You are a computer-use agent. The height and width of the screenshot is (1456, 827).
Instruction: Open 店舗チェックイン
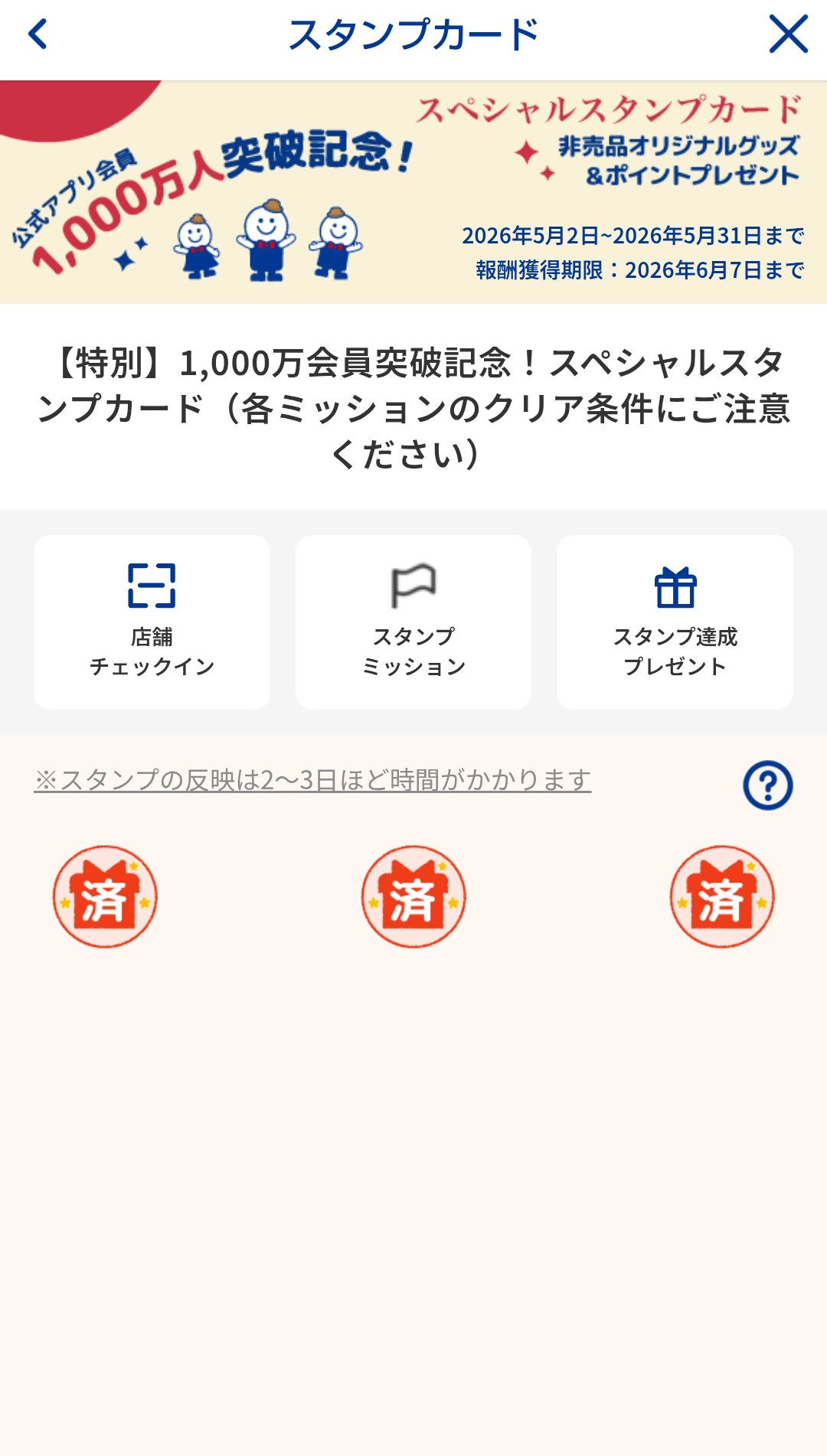(x=152, y=622)
